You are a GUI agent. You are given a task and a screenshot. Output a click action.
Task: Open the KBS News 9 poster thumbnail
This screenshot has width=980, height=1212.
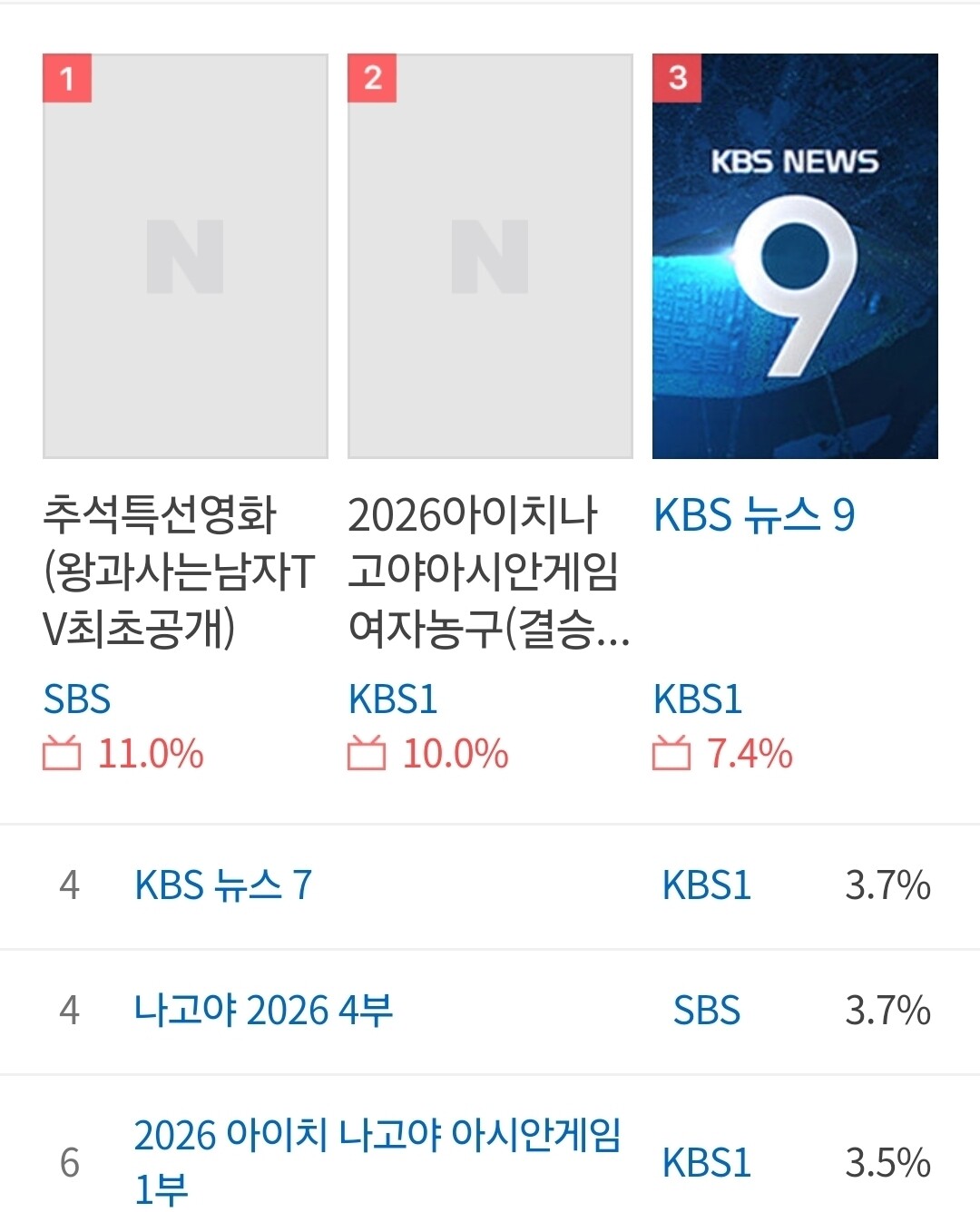pyautogui.click(x=795, y=256)
